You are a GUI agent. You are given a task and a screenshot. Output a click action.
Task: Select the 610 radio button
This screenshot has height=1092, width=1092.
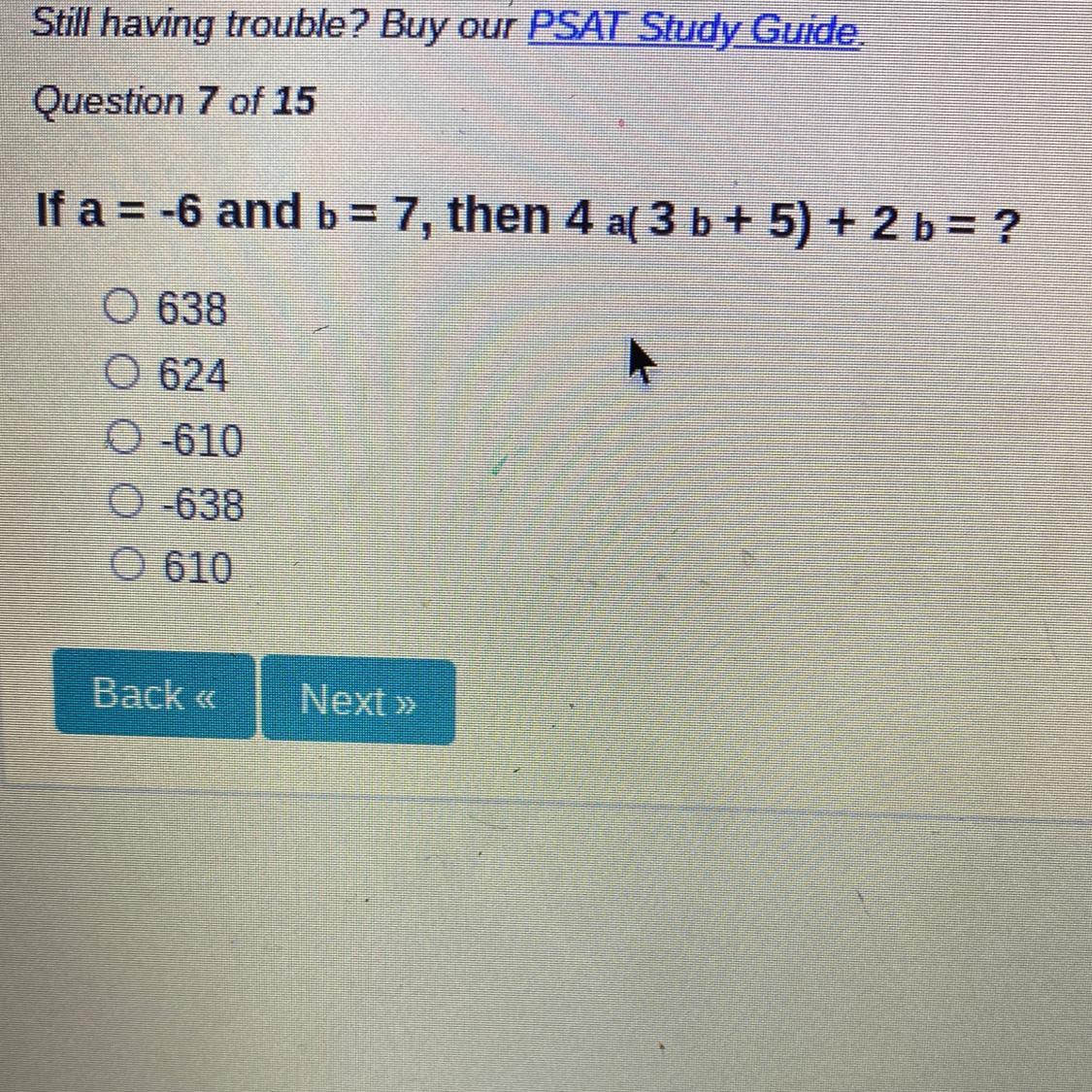tap(128, 563)
